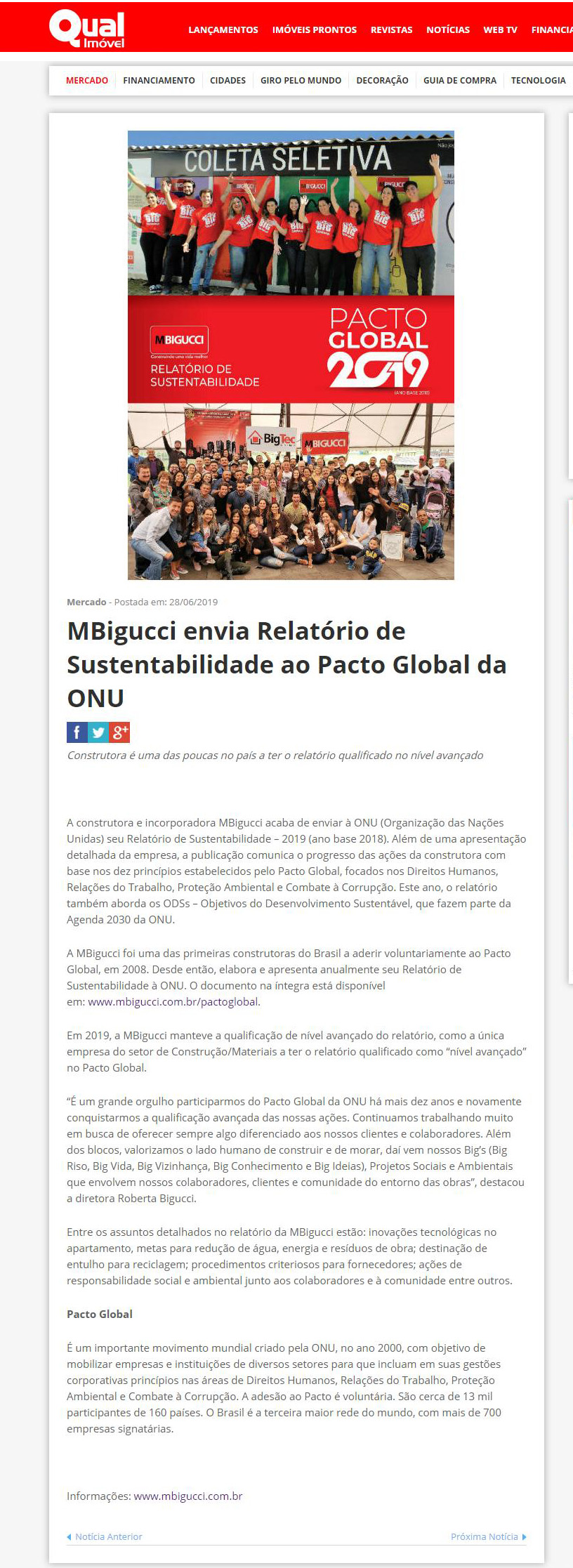Share the article on Facebook

[77, 732]
